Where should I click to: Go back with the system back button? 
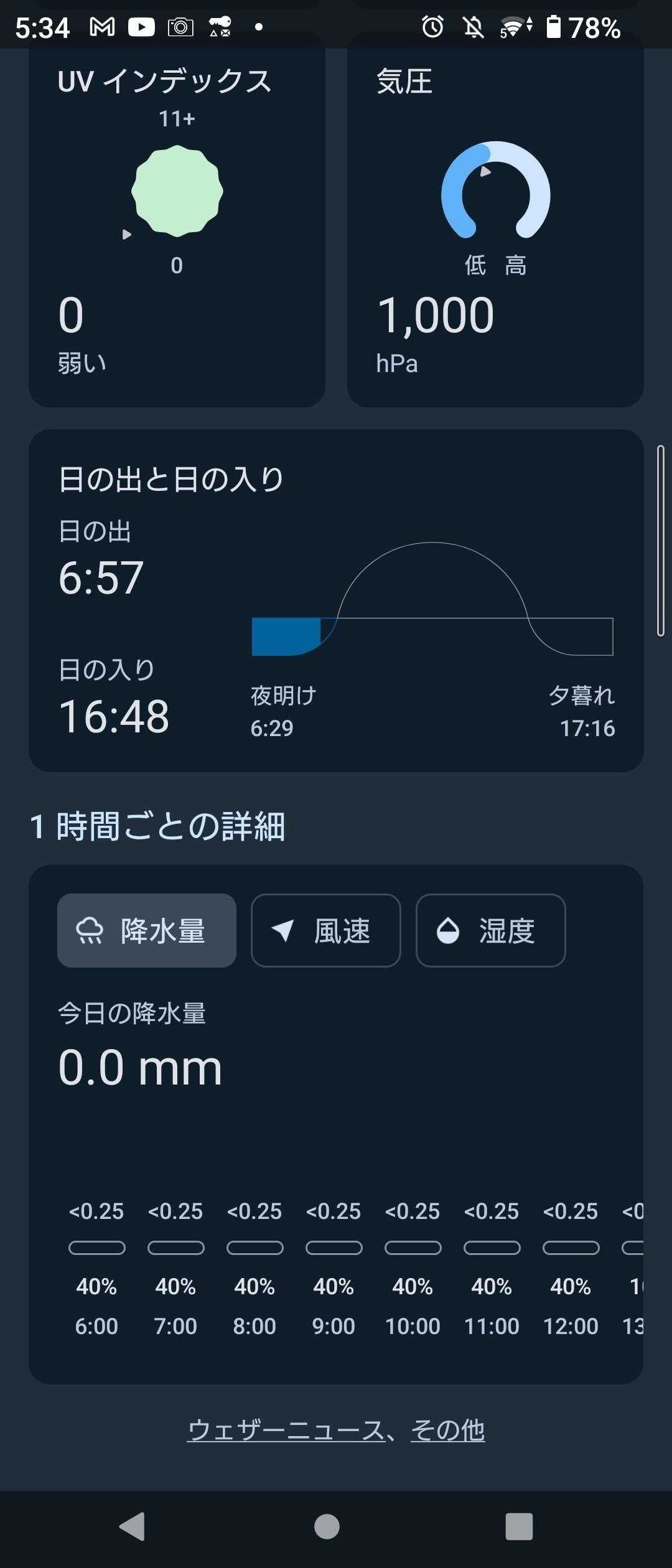point(132,1526)
